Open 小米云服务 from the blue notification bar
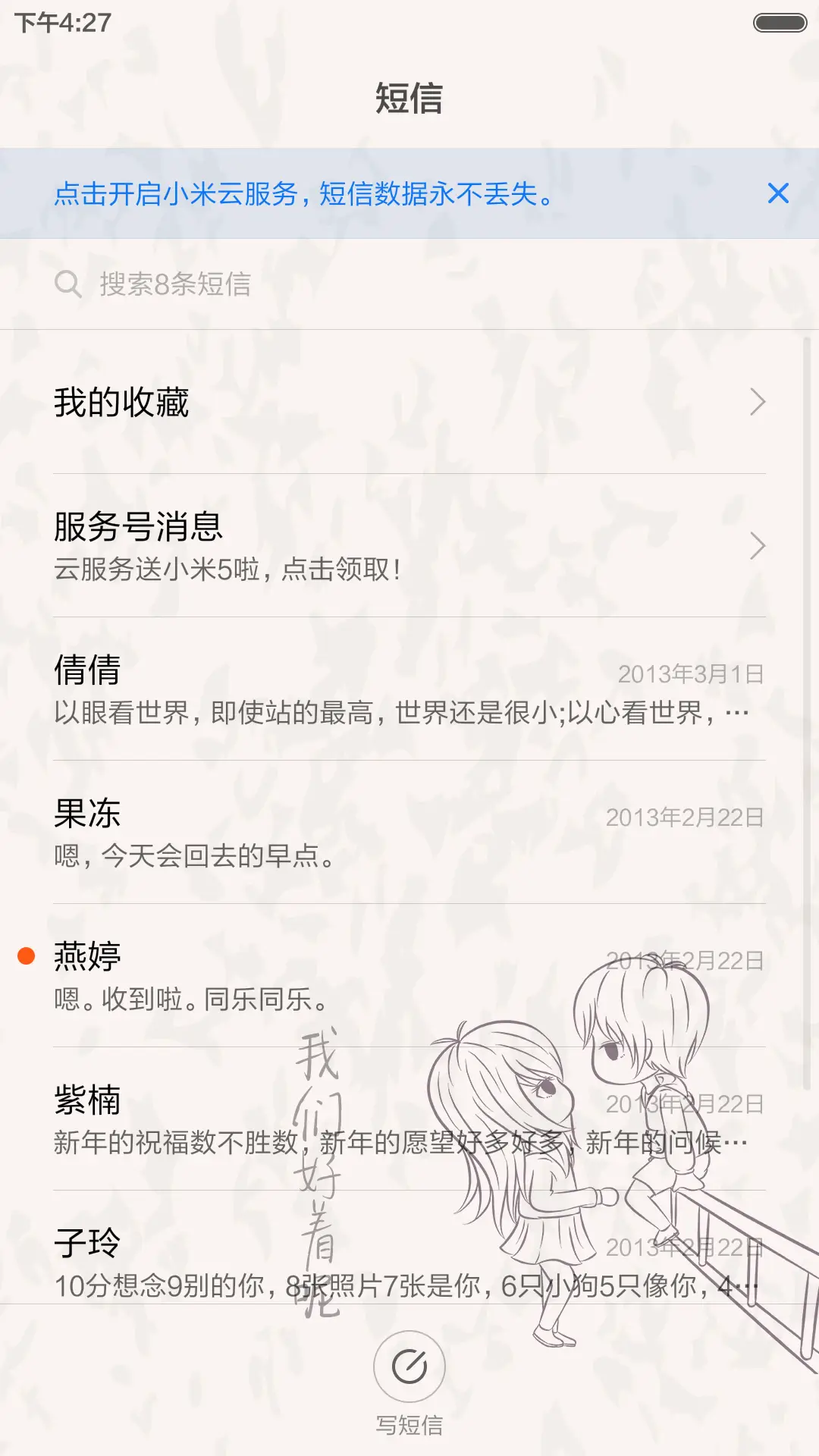This screenshot has width=819, height=1456. 303,196
